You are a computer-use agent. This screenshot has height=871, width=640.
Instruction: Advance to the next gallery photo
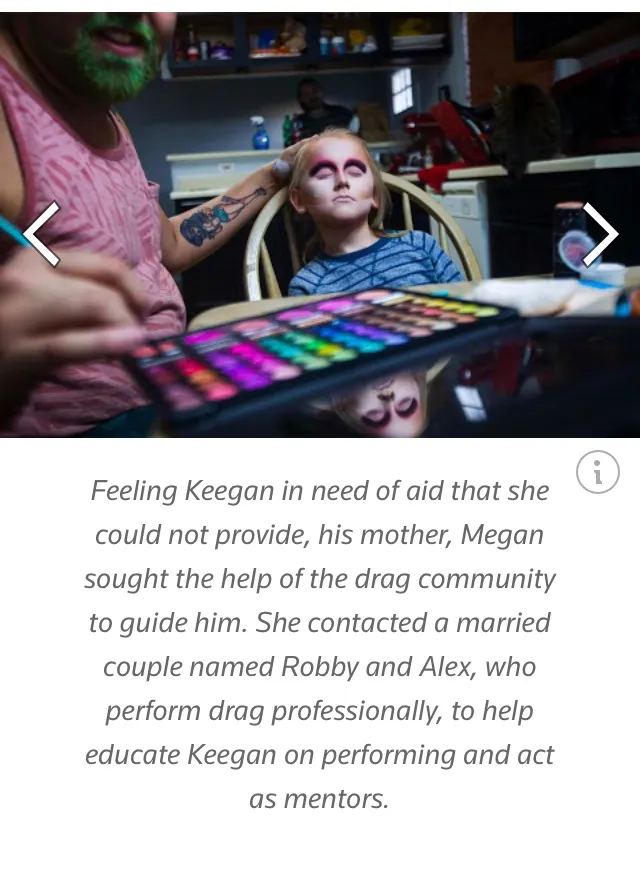pyautogui.click(x=600, y=234)
